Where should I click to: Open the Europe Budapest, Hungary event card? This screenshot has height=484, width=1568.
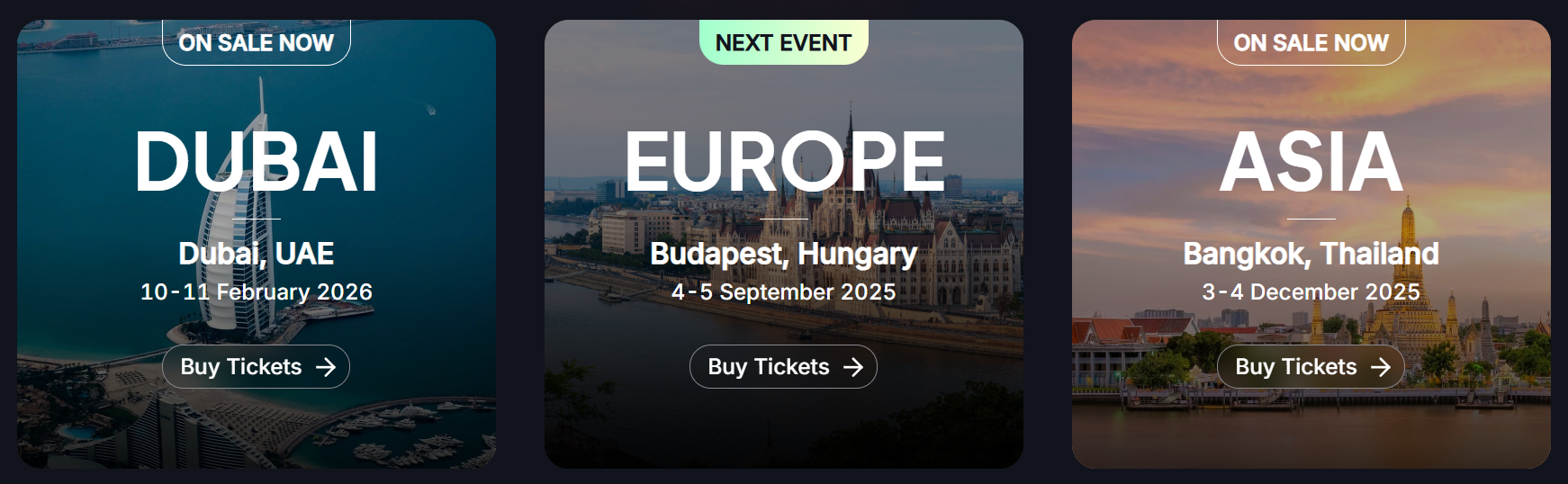(783, 162)
